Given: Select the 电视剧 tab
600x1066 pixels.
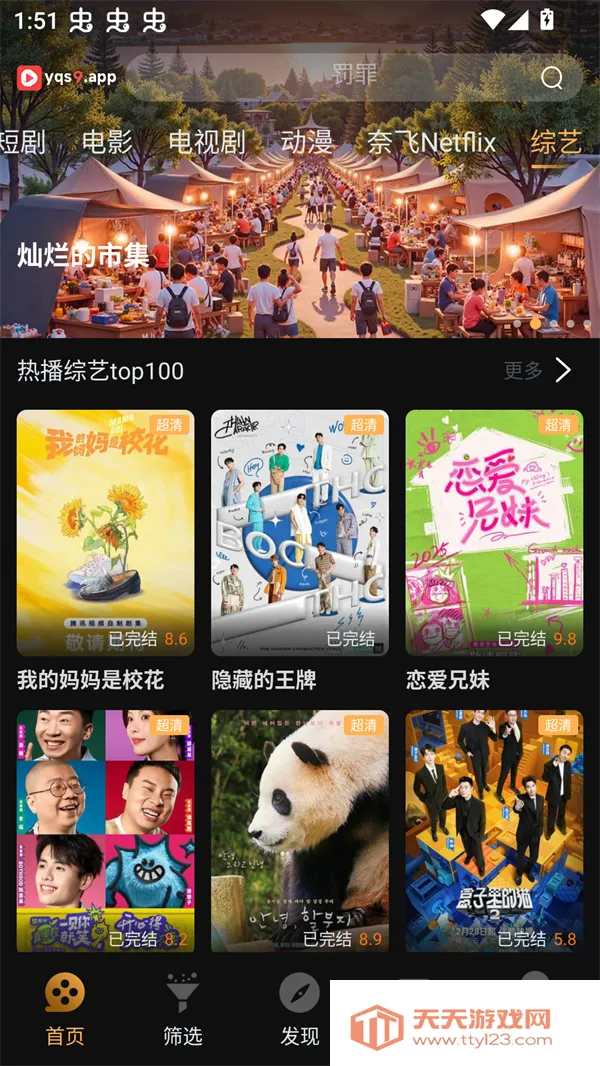Looking at the screenshot, I should pos(207,142).
